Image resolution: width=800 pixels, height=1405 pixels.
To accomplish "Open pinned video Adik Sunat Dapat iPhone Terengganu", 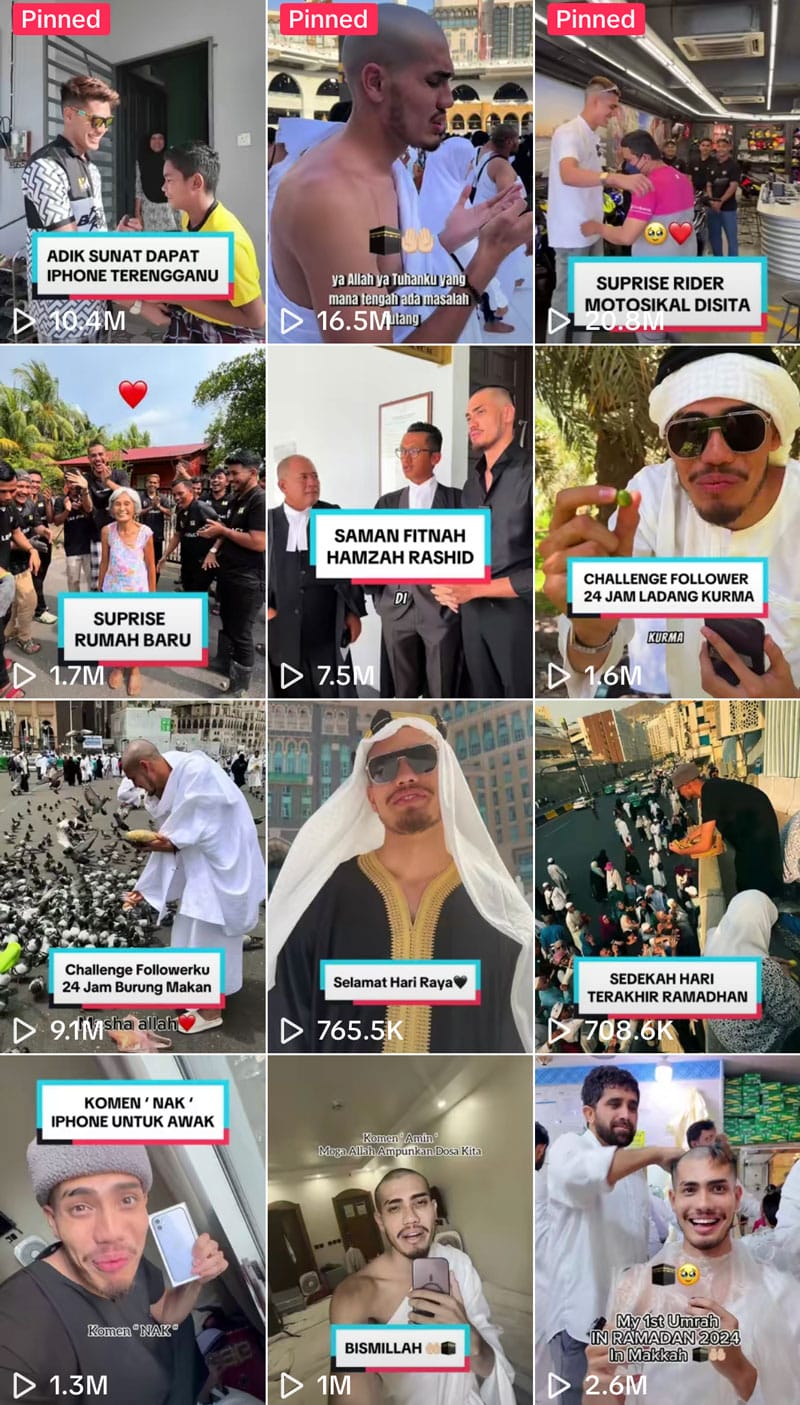I will 132,172.
